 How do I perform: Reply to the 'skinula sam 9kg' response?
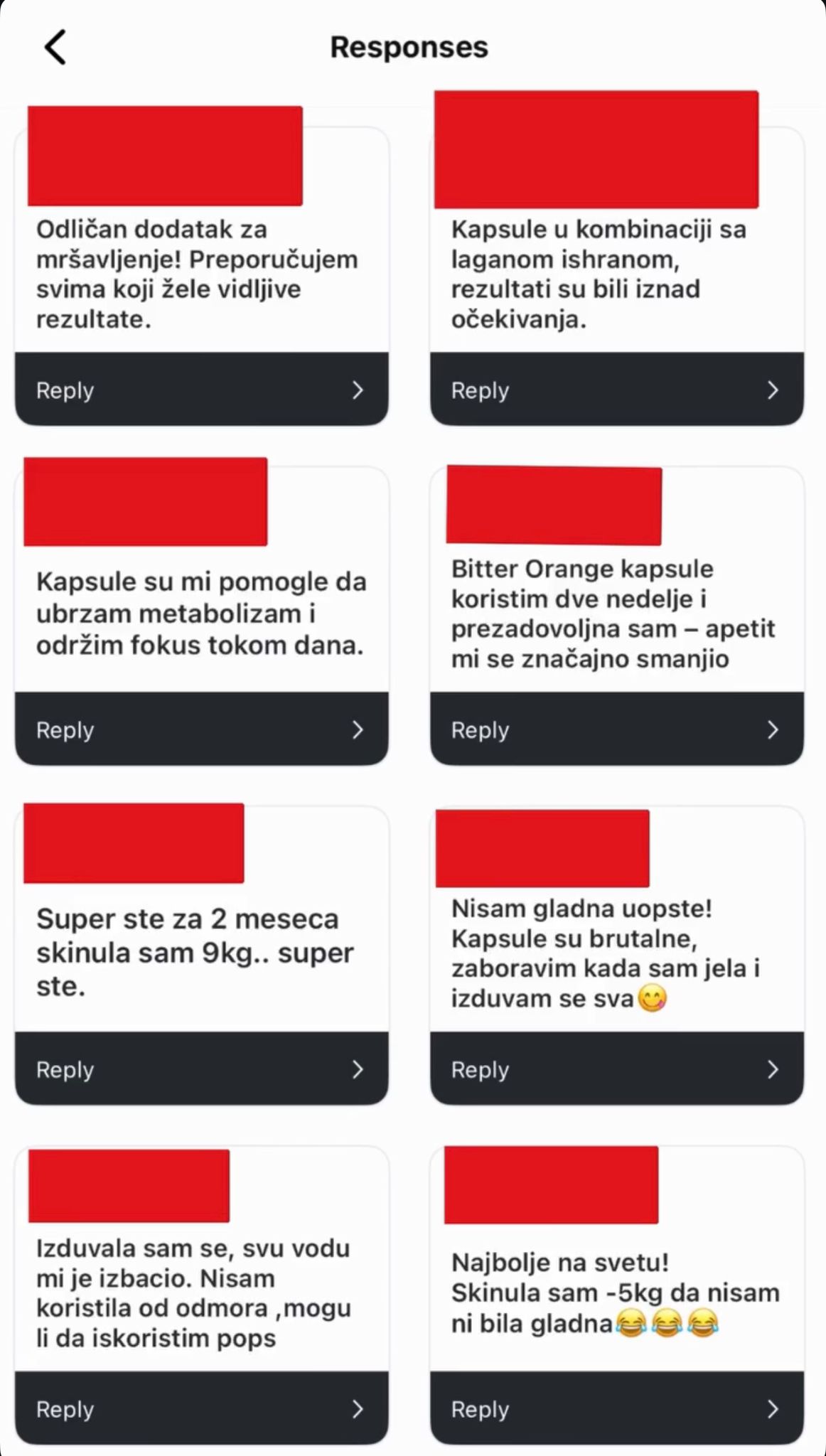click(201, 1069)
